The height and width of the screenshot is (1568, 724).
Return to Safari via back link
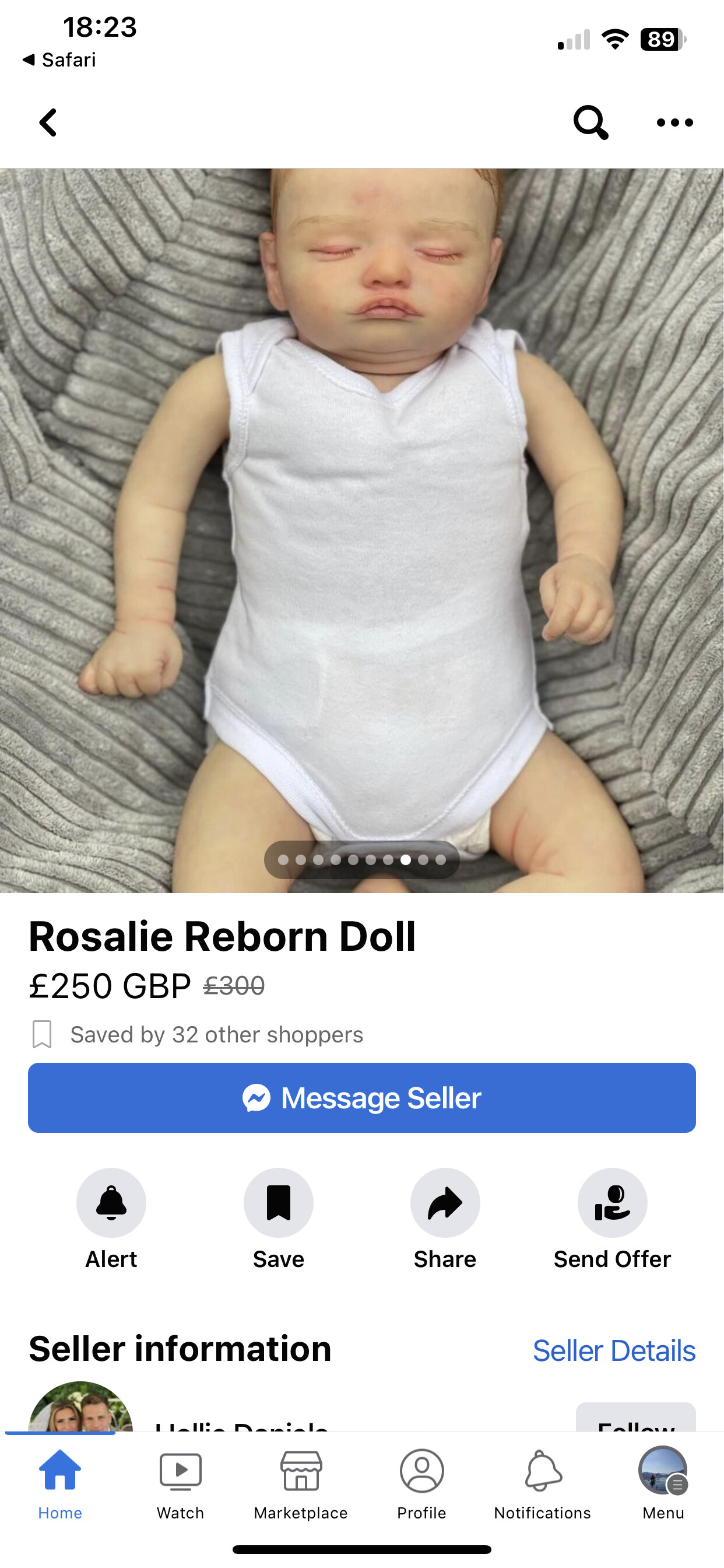coord(59,60)
